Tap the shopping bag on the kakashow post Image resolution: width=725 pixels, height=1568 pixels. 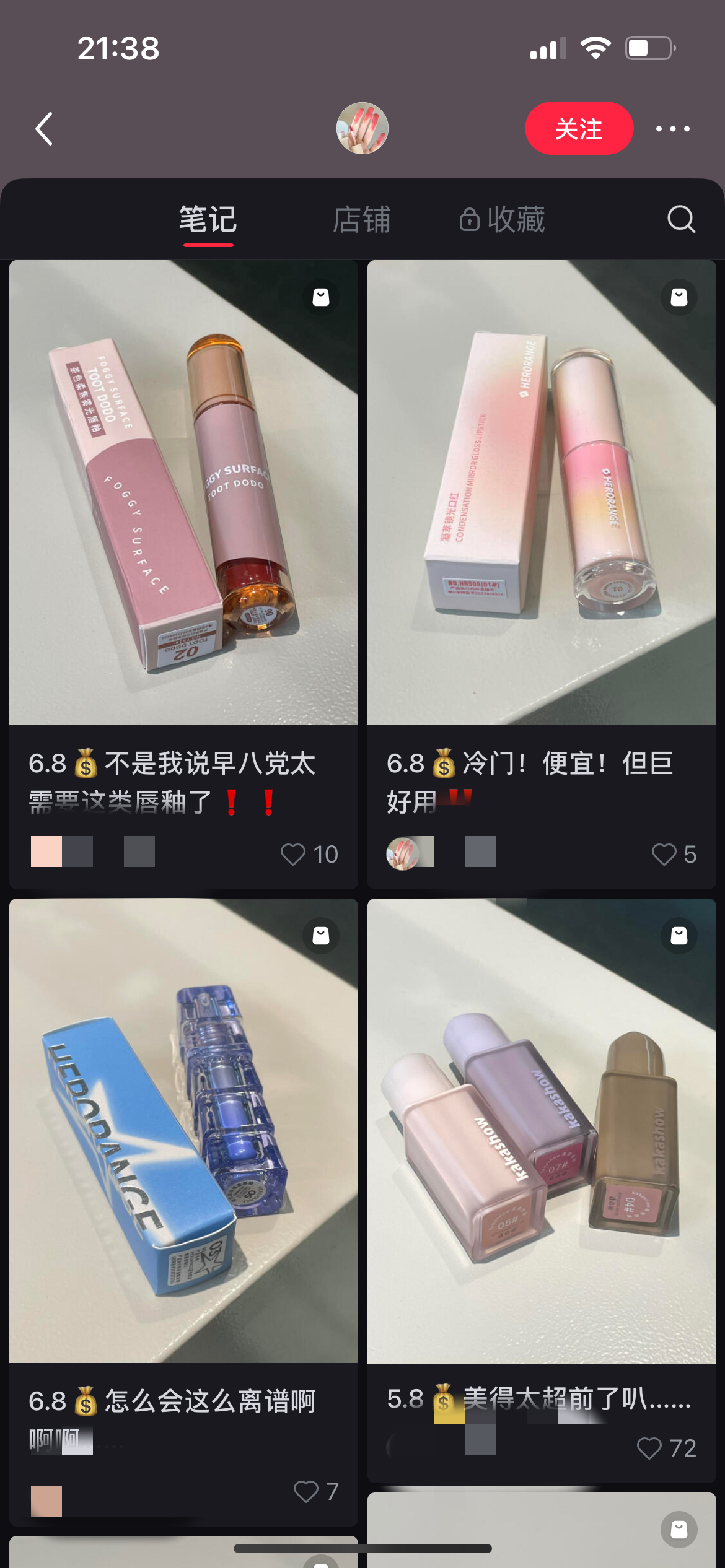coord(679,936)
